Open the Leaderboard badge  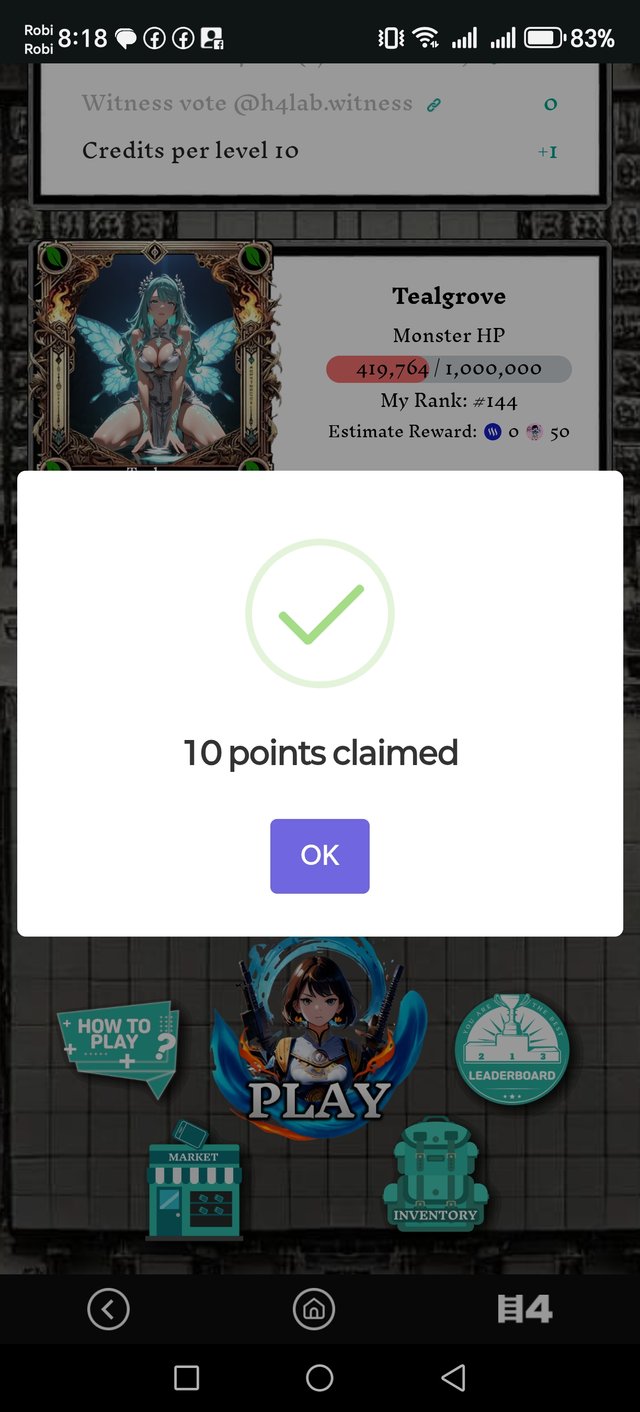tap(511, 1050)
